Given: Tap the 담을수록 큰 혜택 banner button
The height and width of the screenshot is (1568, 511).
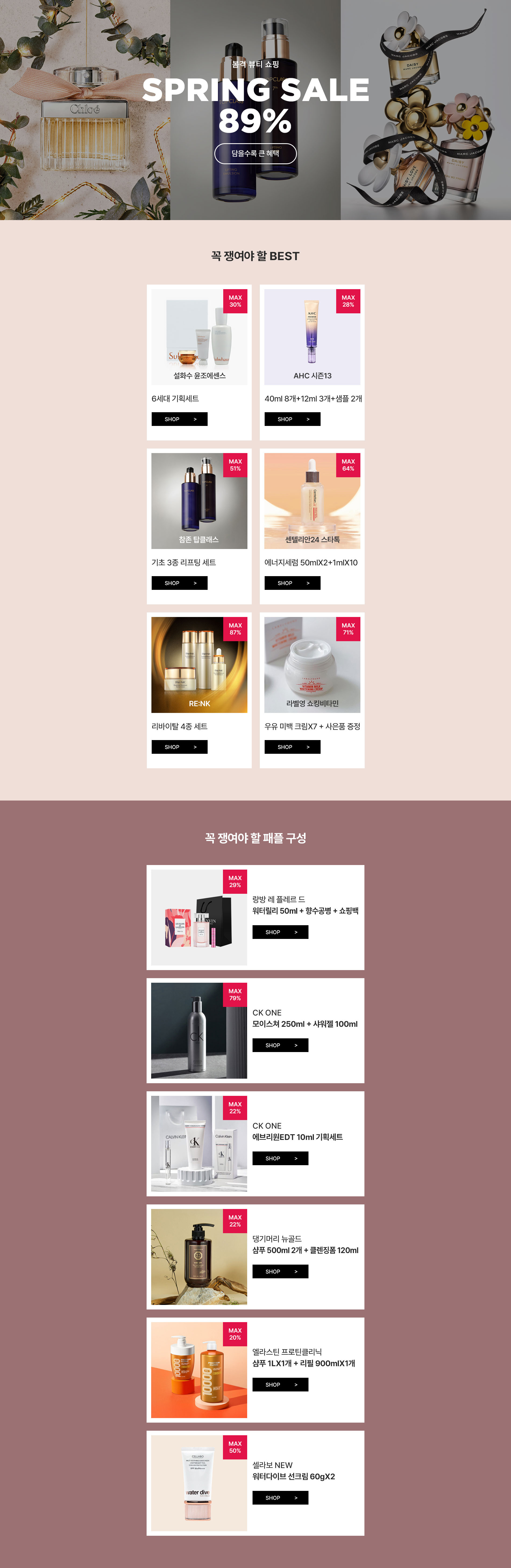Looking at the screenshot, I should coord(255,153).
